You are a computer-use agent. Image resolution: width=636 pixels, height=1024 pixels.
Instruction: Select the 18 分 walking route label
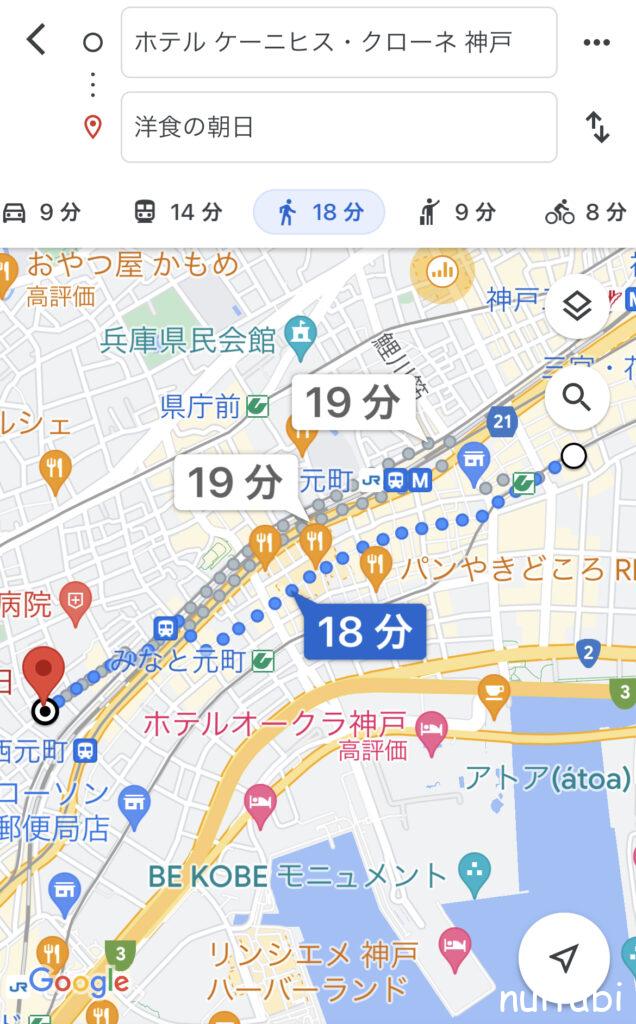(x=364, y=632)
